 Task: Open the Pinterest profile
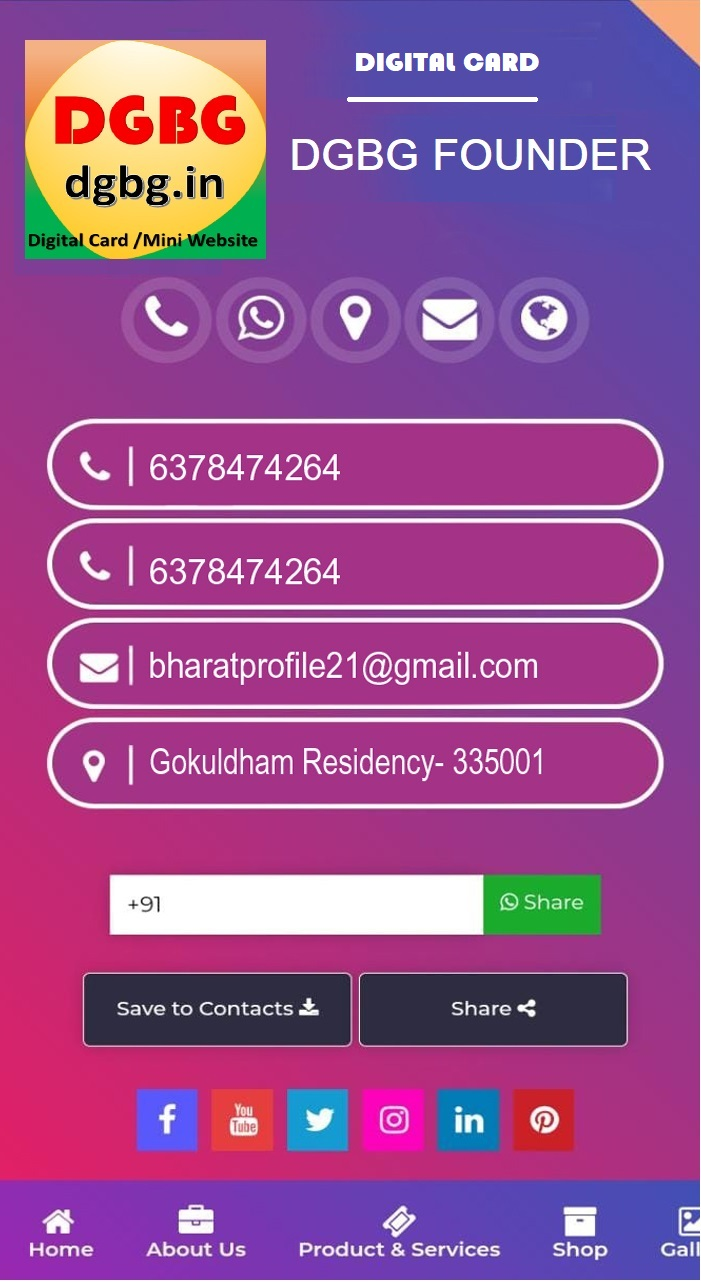[544, 1120]
